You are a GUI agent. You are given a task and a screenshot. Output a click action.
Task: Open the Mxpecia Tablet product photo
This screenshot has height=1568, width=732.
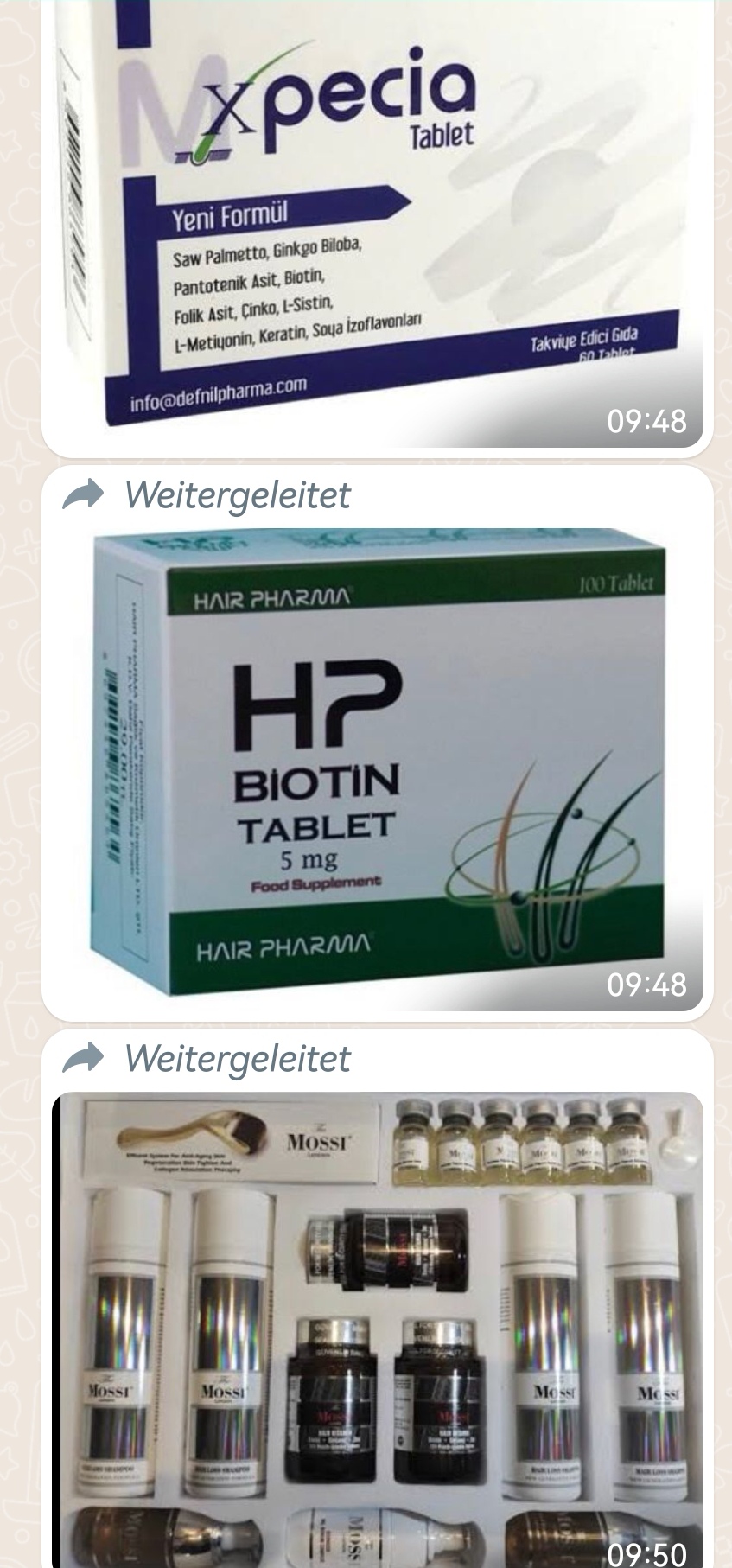377,216
